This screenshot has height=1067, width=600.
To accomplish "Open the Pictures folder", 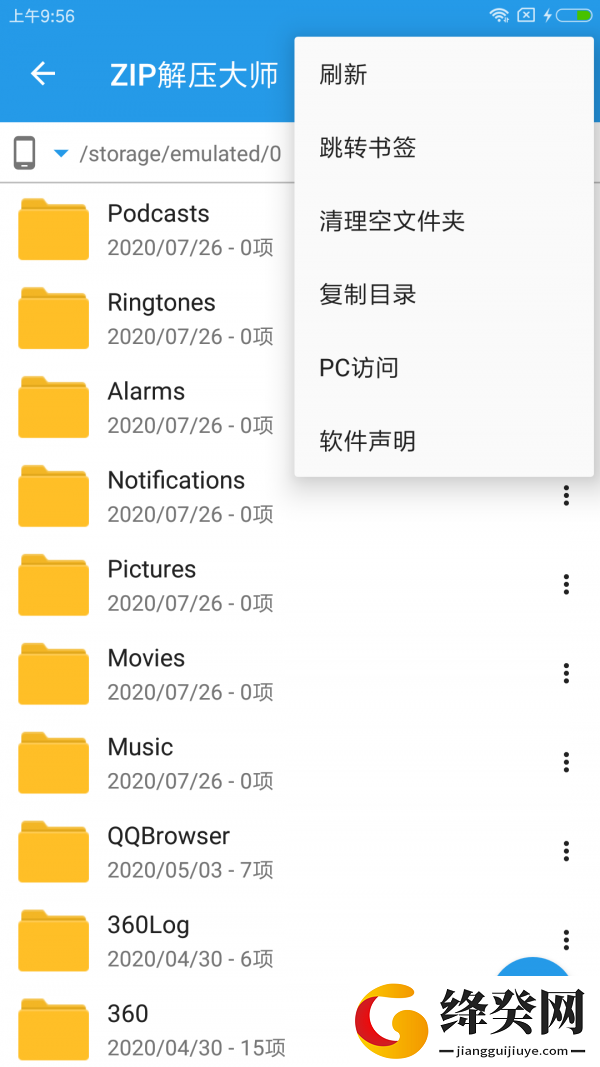I will point(272,585).
